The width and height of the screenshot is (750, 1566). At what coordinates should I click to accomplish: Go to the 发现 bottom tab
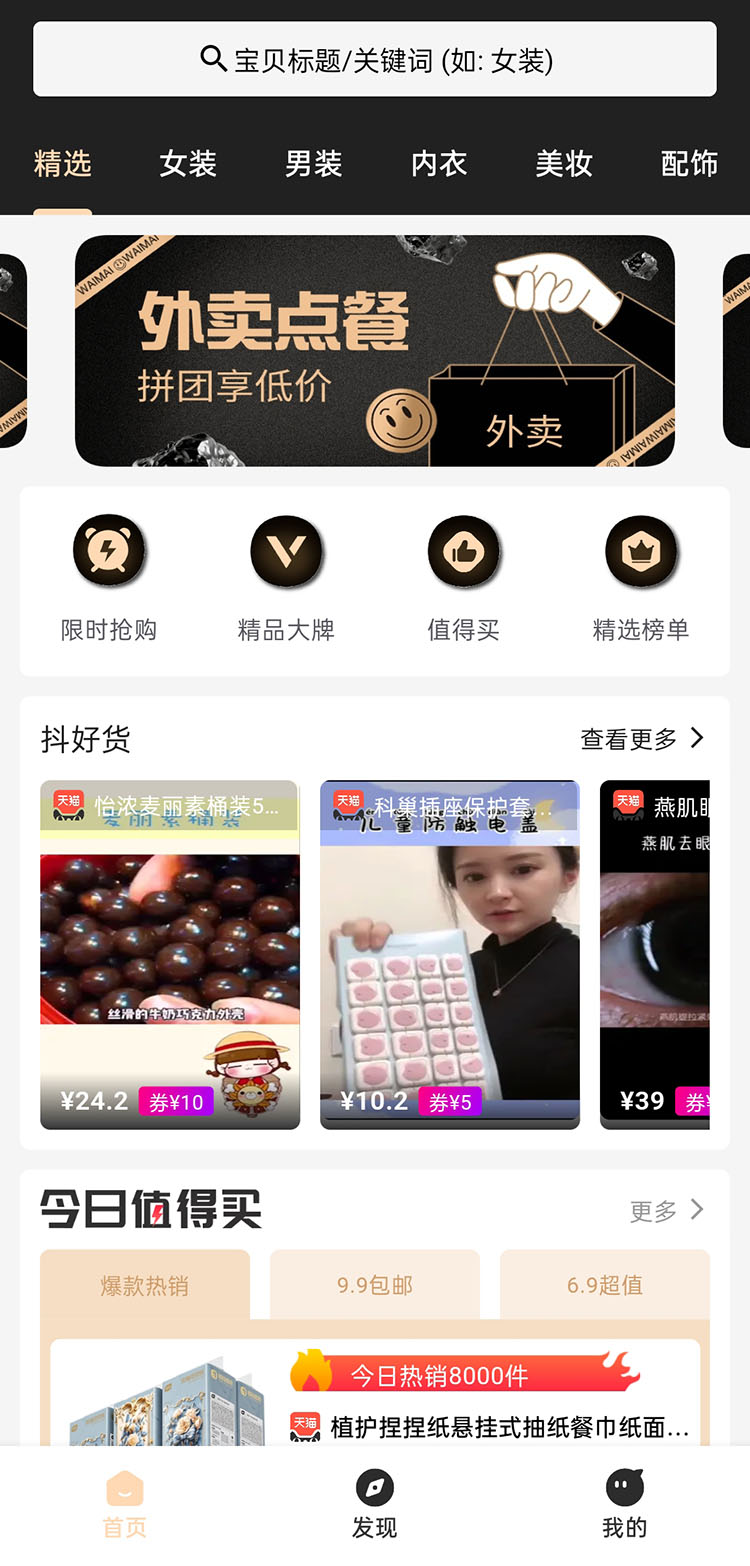point(375,1505)
